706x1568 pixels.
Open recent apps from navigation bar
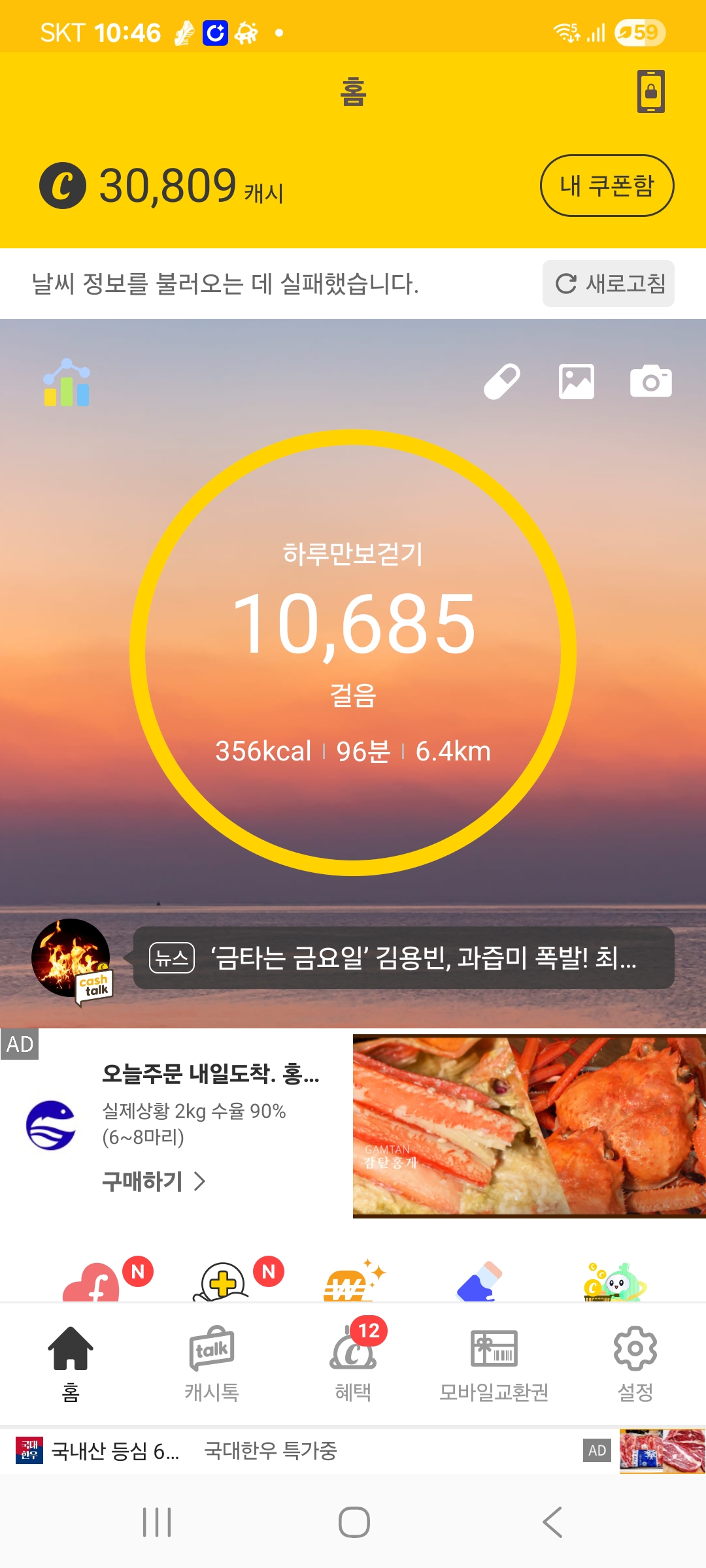click(157, 1522)
